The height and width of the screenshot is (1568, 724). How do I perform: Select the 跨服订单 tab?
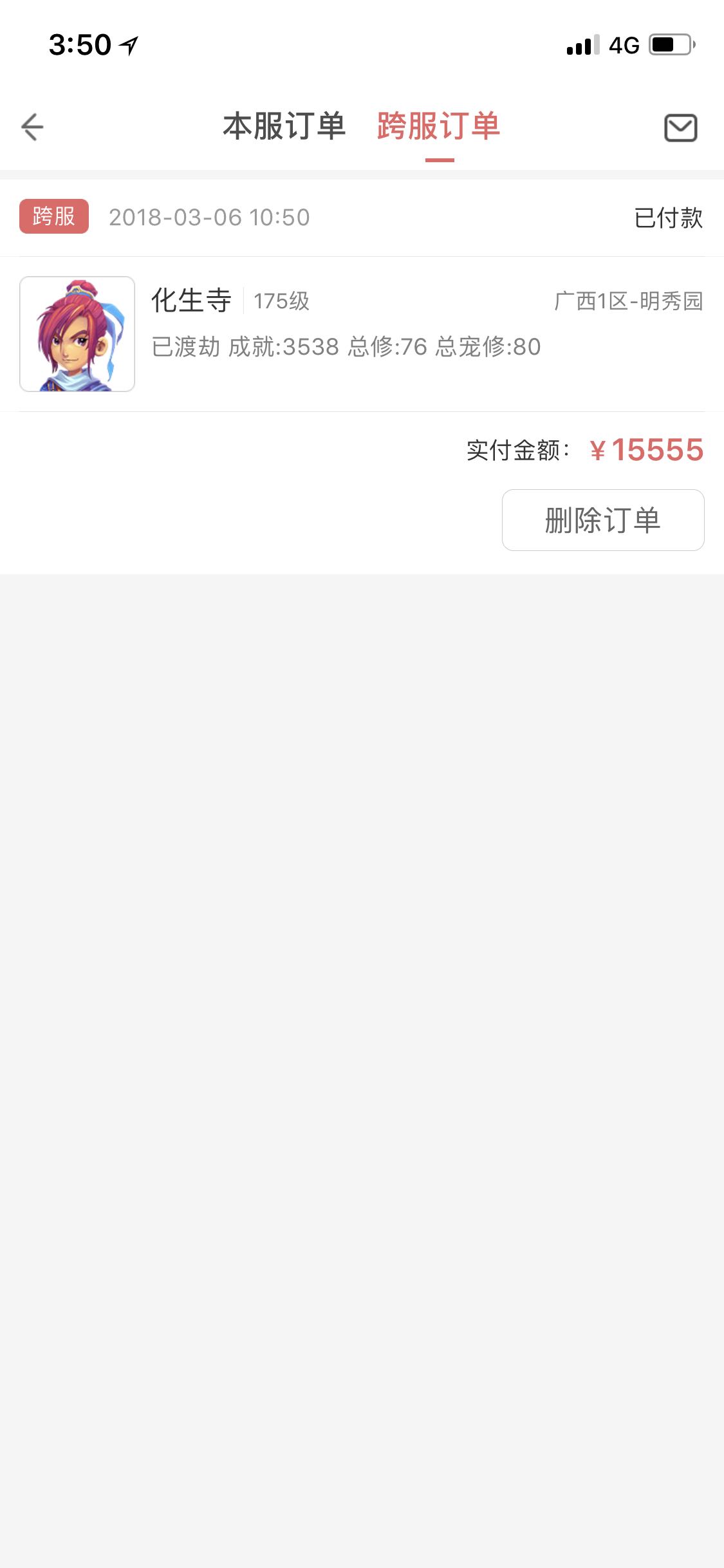(x=439, y=126)
